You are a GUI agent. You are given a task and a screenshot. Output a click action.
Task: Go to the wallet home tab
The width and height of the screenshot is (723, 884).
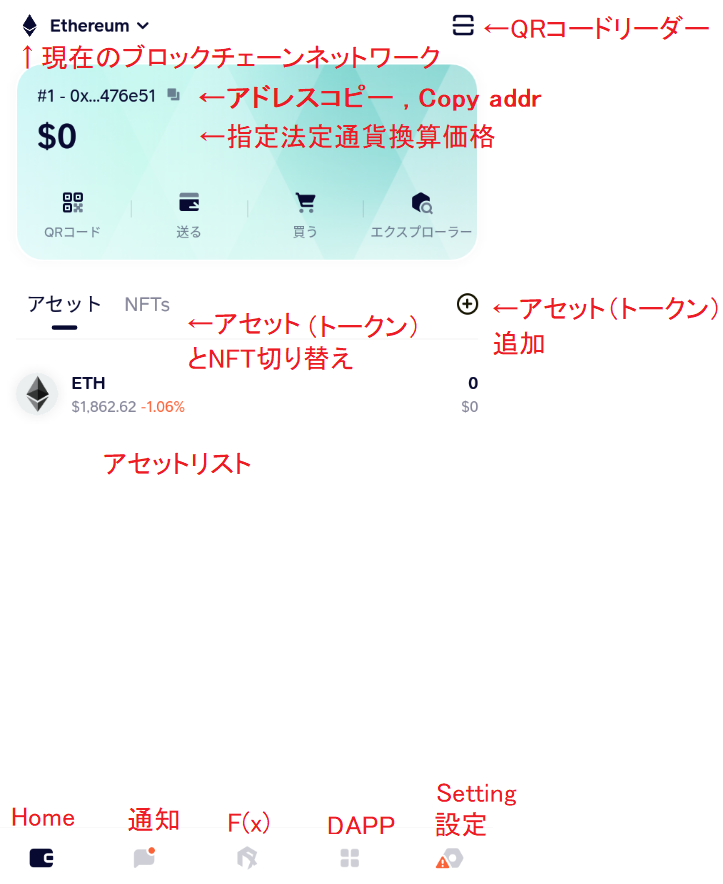(41, 858)
